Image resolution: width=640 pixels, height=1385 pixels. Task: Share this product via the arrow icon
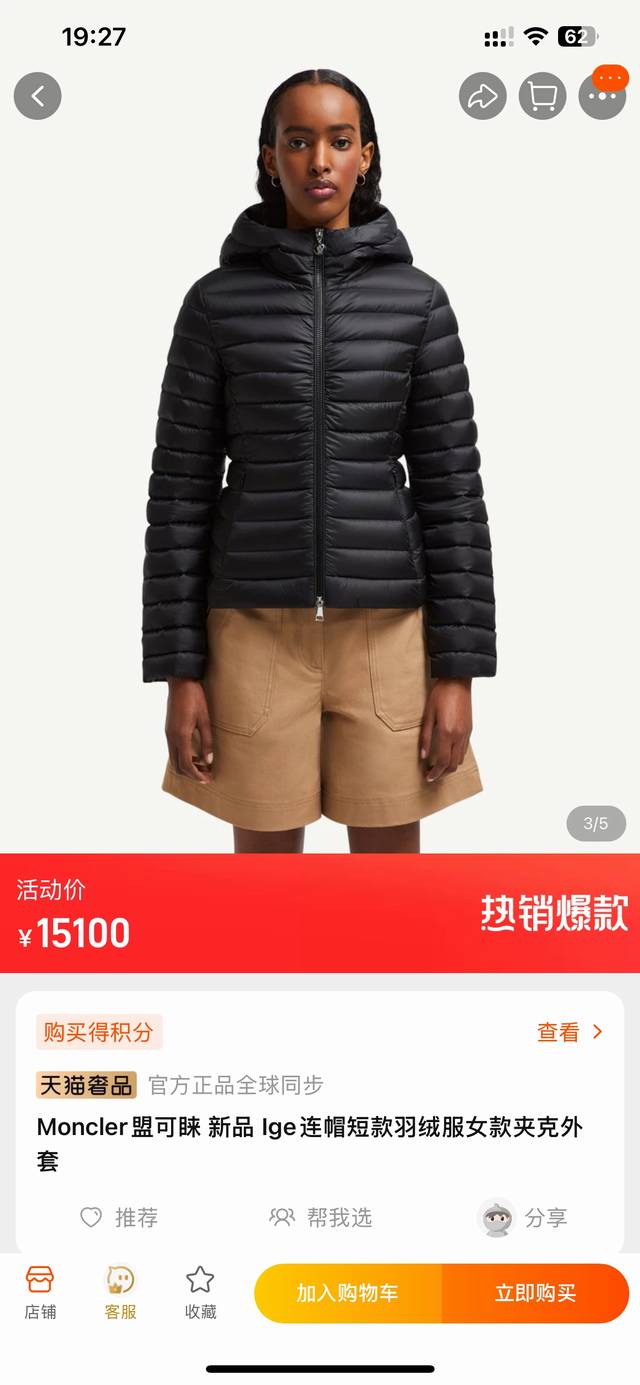click(483, 96)
